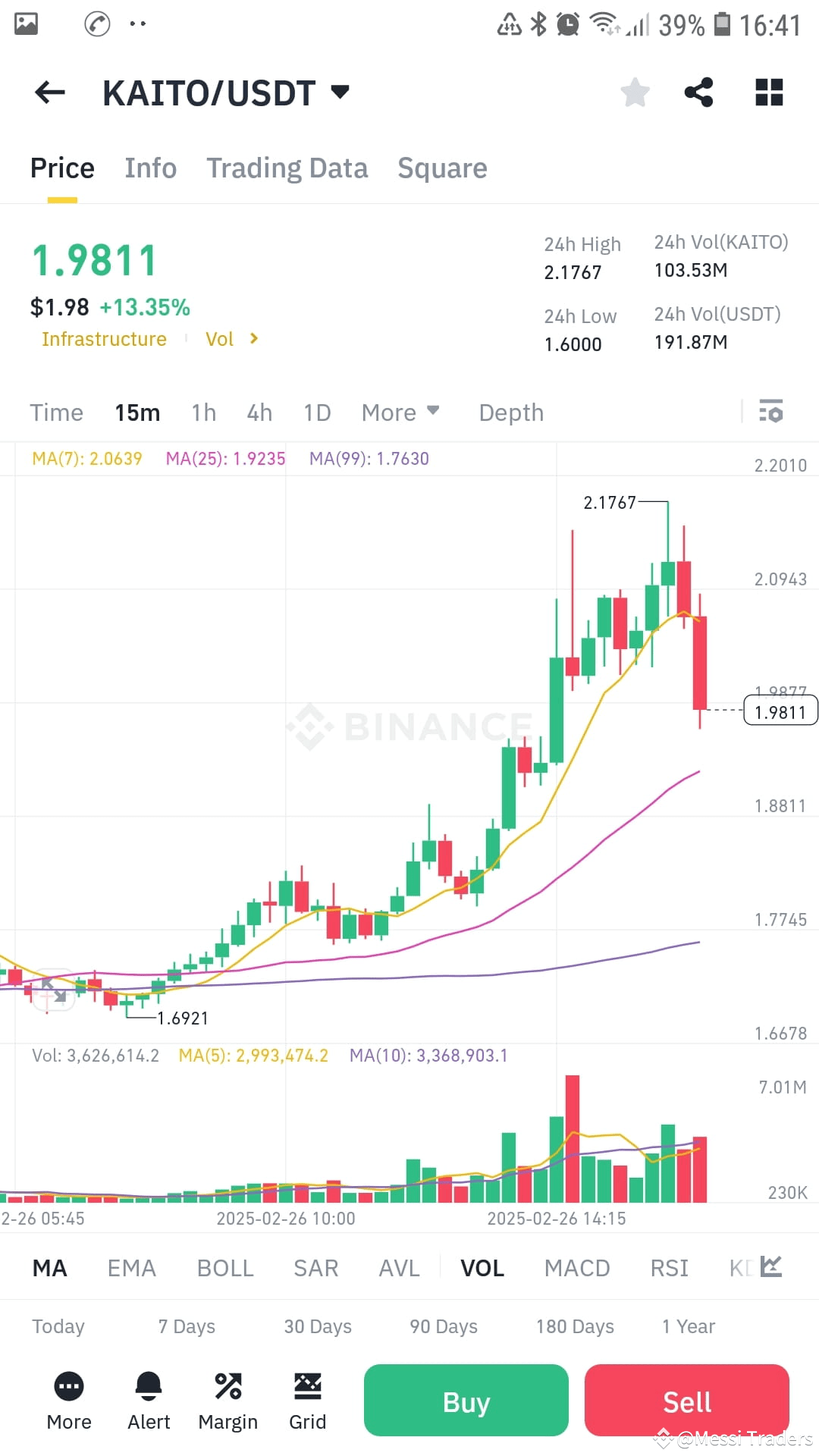Select the Margin icon

click(x=228, y=1401)
